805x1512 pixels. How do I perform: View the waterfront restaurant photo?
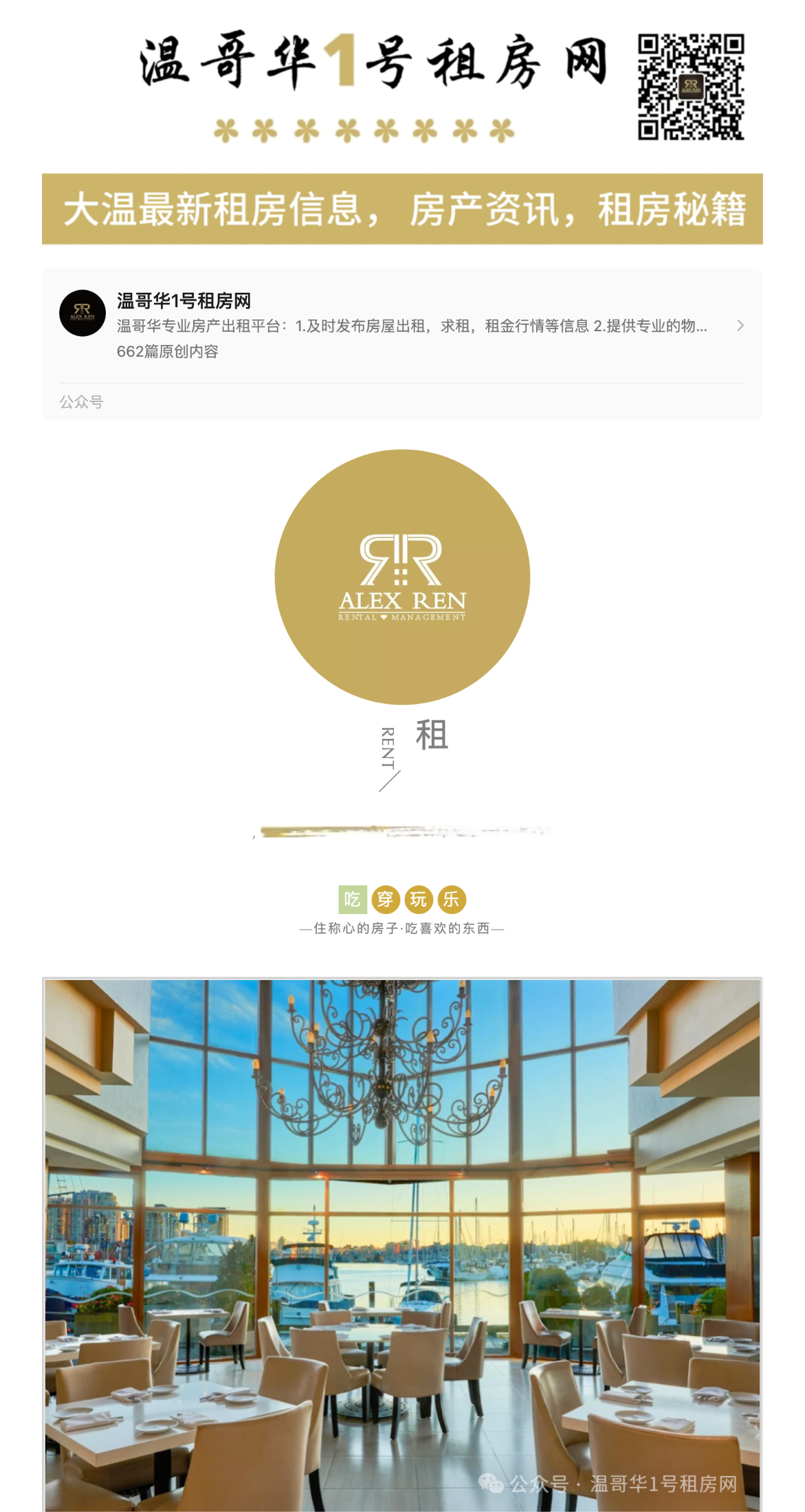402,1244
